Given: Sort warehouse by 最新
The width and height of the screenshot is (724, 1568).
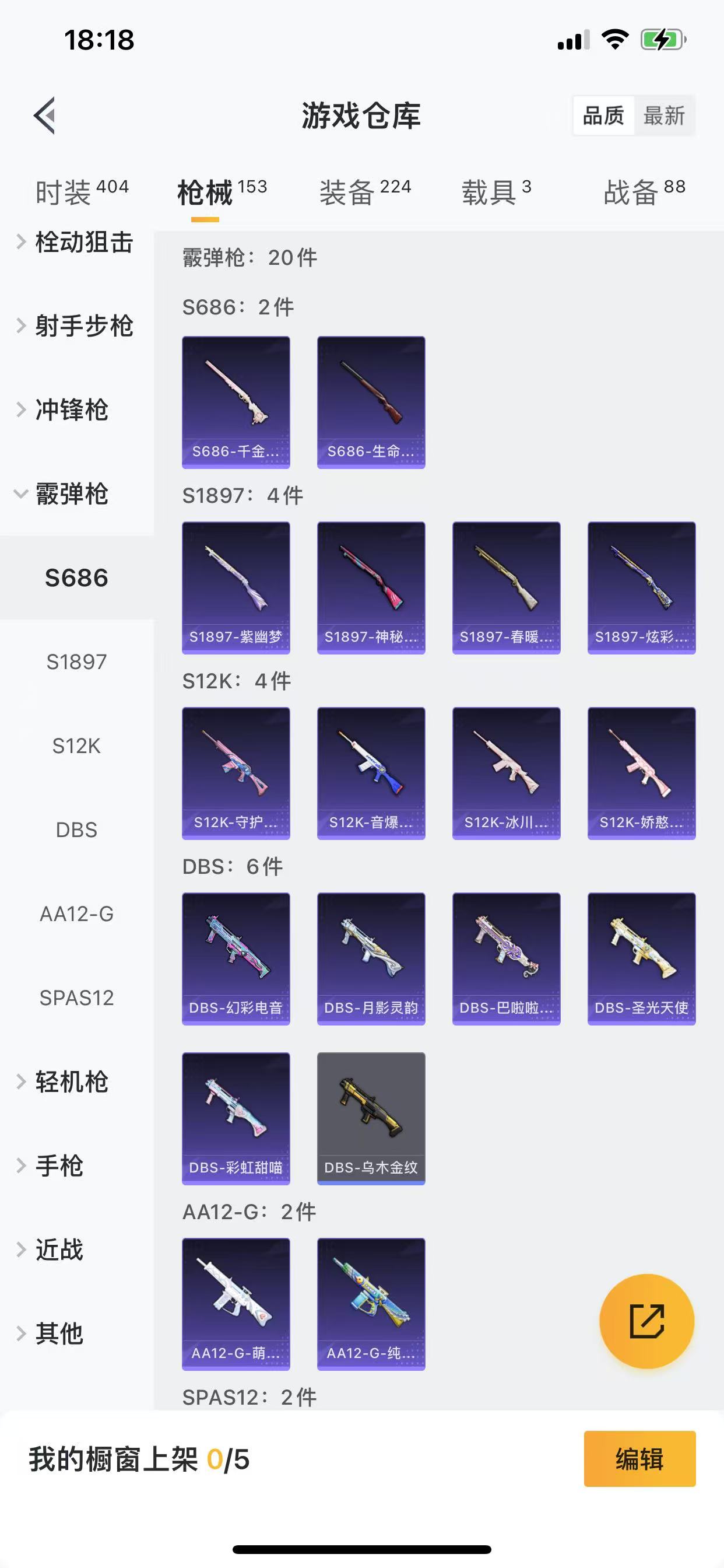Looking at the screenshot, I should point(664,115).
